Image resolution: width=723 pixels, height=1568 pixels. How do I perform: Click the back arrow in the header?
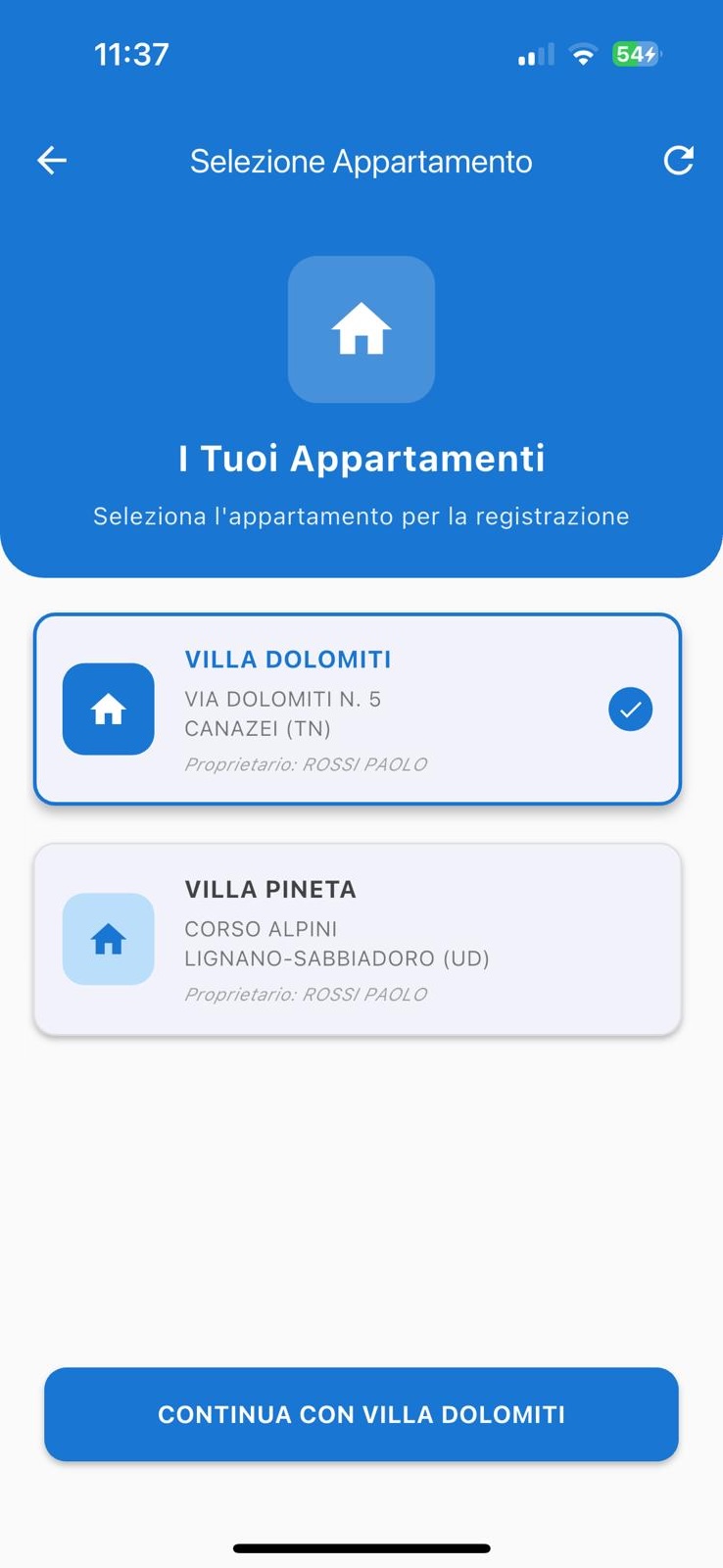(x=51, y=160)
